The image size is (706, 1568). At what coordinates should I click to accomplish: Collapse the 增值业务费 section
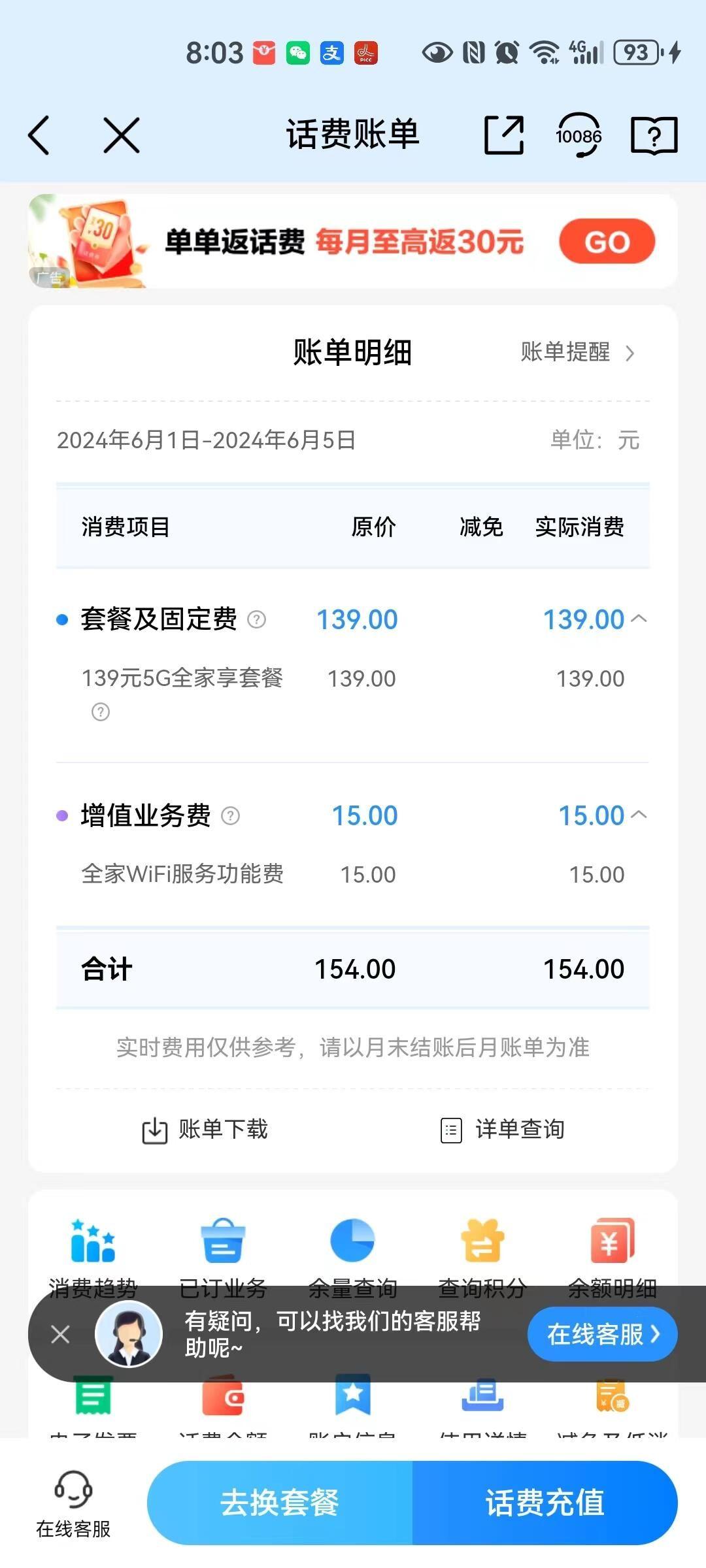[x=639, y=815]
